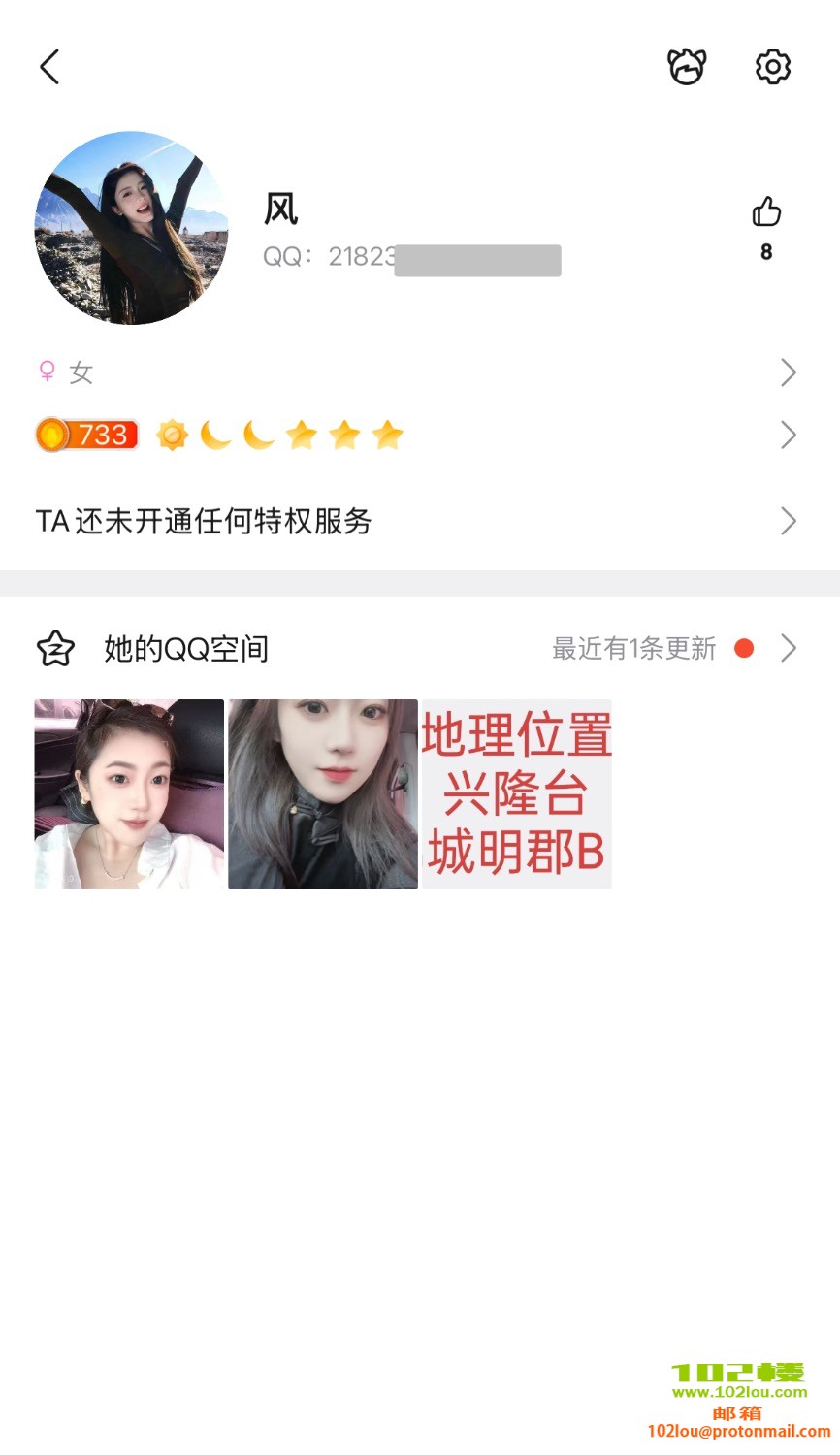The height and width of the screenshot is (1455, 840).
Task: Open the first QQ空间 photo with white shirt
Action: click(129, 793)
